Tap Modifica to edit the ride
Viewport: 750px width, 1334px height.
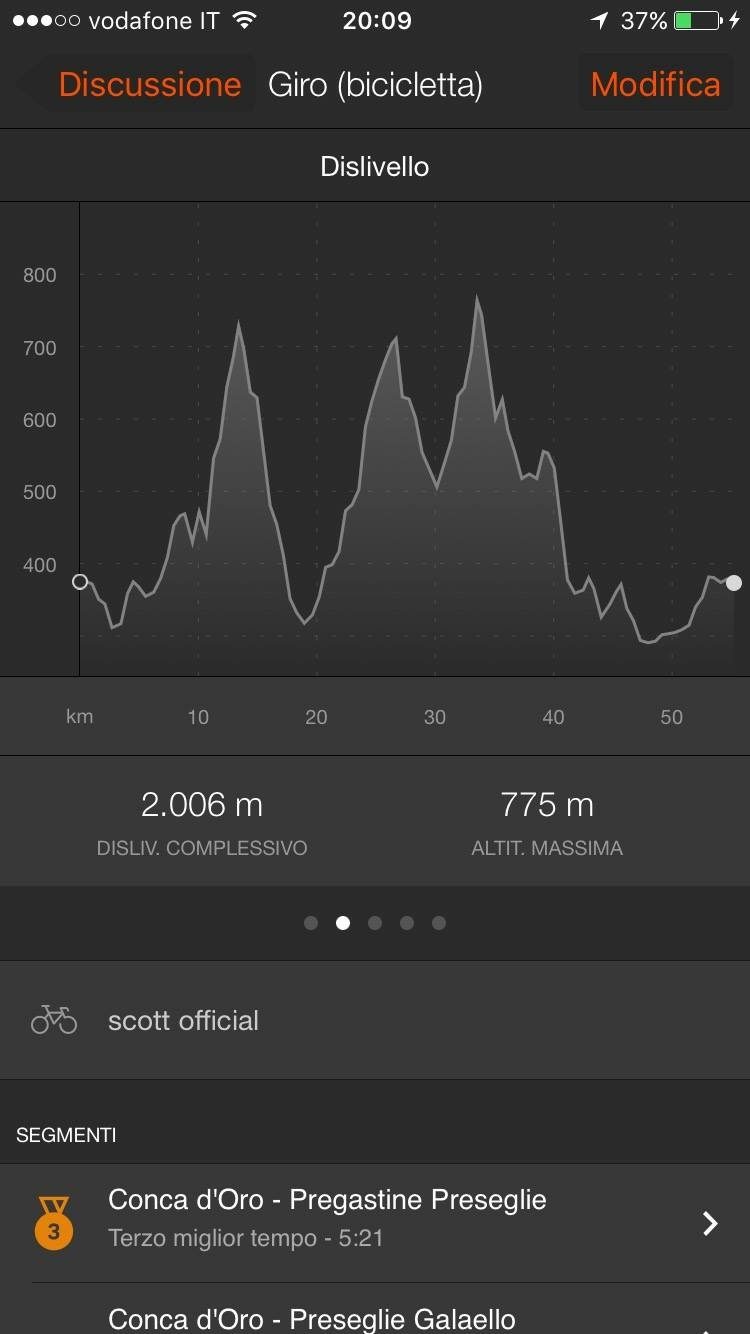coord(655,84)
